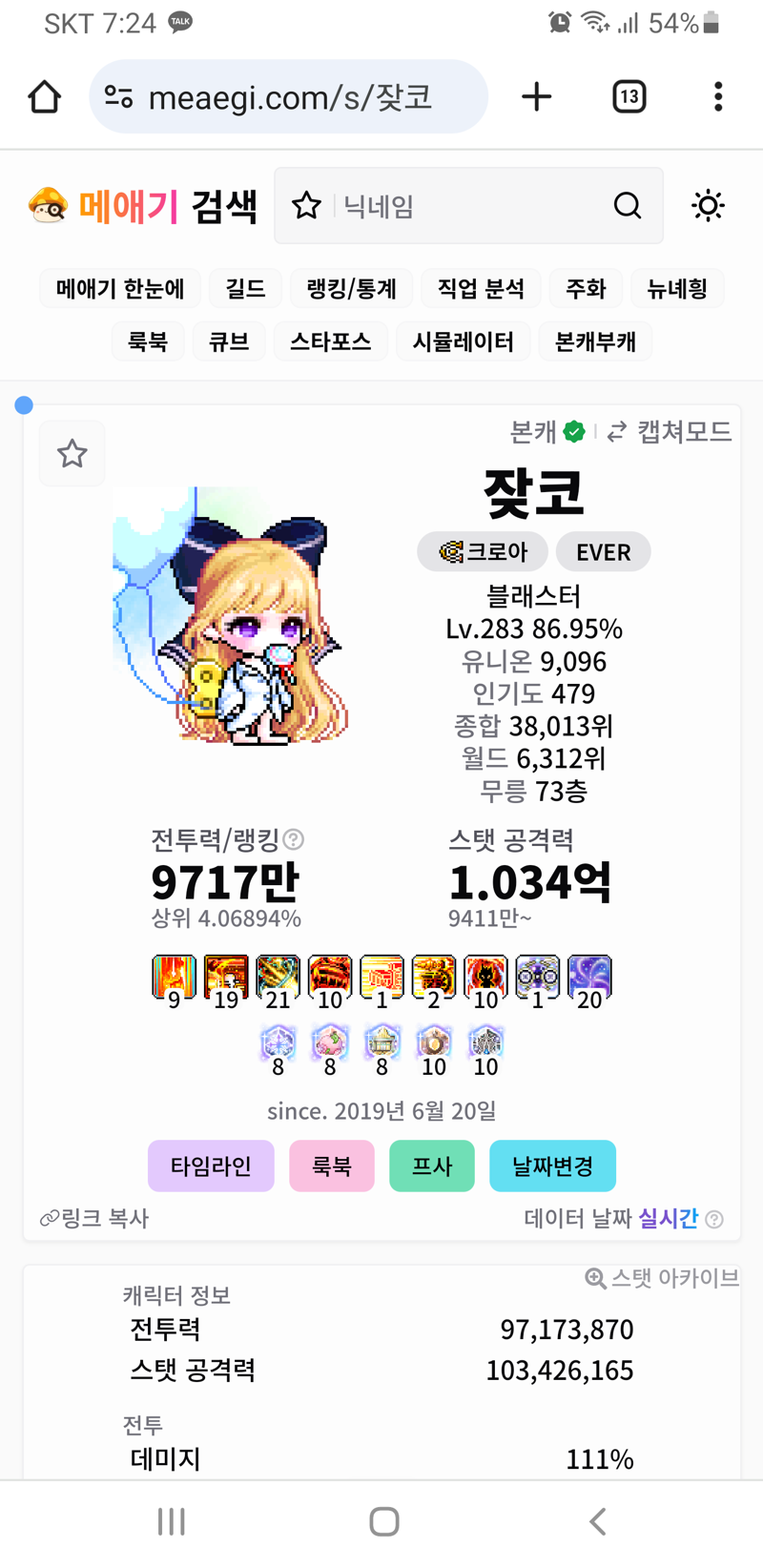Screen dimensions: 763x1568
Task: Open the 스타포스 page
Action: (x=330, y=341)
